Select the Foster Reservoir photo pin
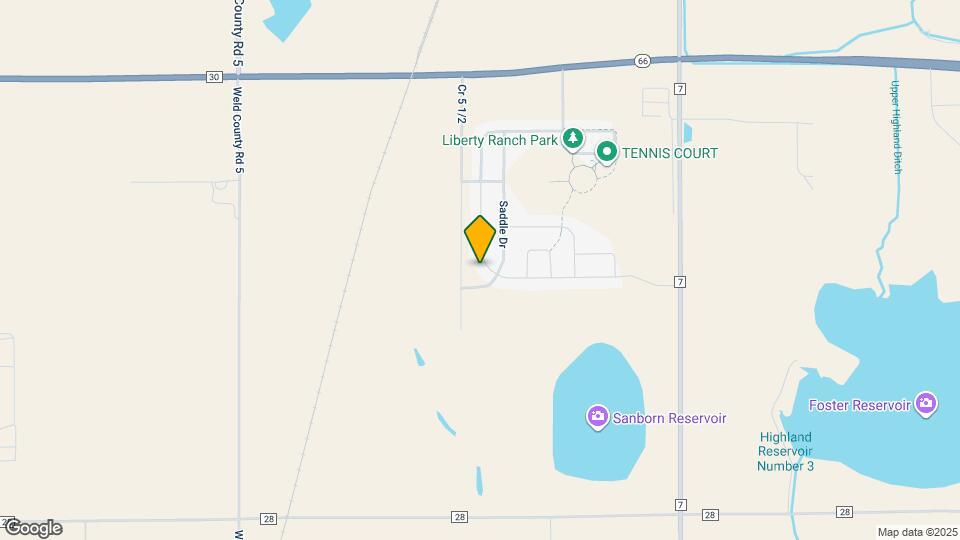 click(x=926, y=404)
